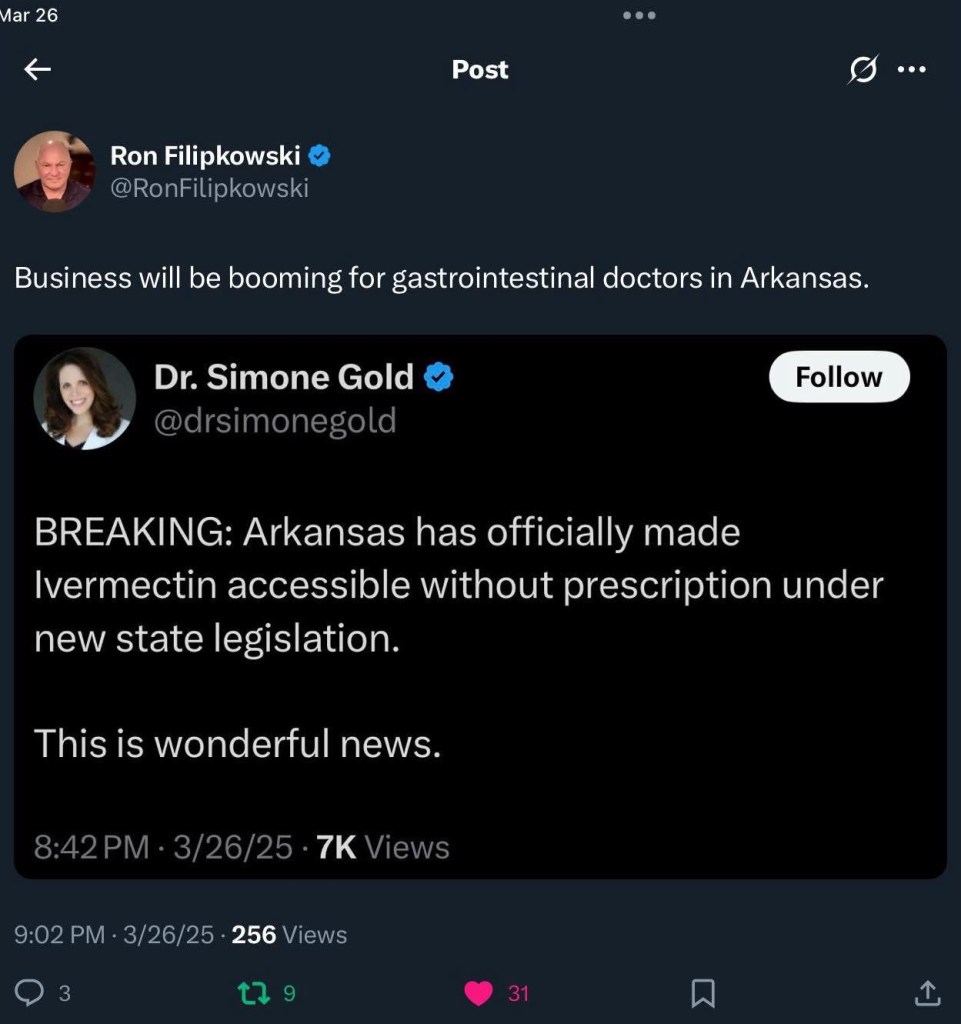Open the post's overflow menu
Image resolution: width=961 pixels, height=1024 pixels.
click(912, 69)
